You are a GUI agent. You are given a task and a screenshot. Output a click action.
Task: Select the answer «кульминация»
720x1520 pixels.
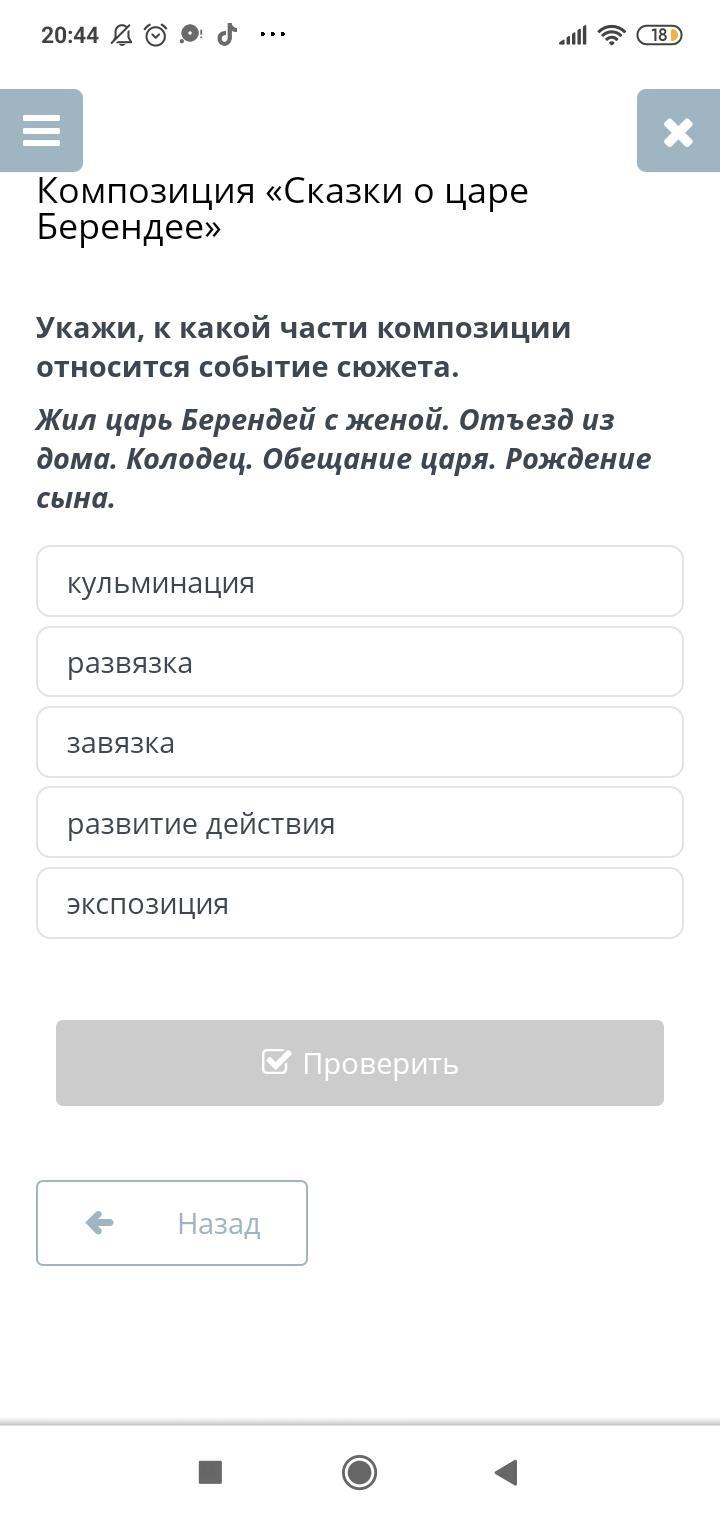(x=360, y=582)
